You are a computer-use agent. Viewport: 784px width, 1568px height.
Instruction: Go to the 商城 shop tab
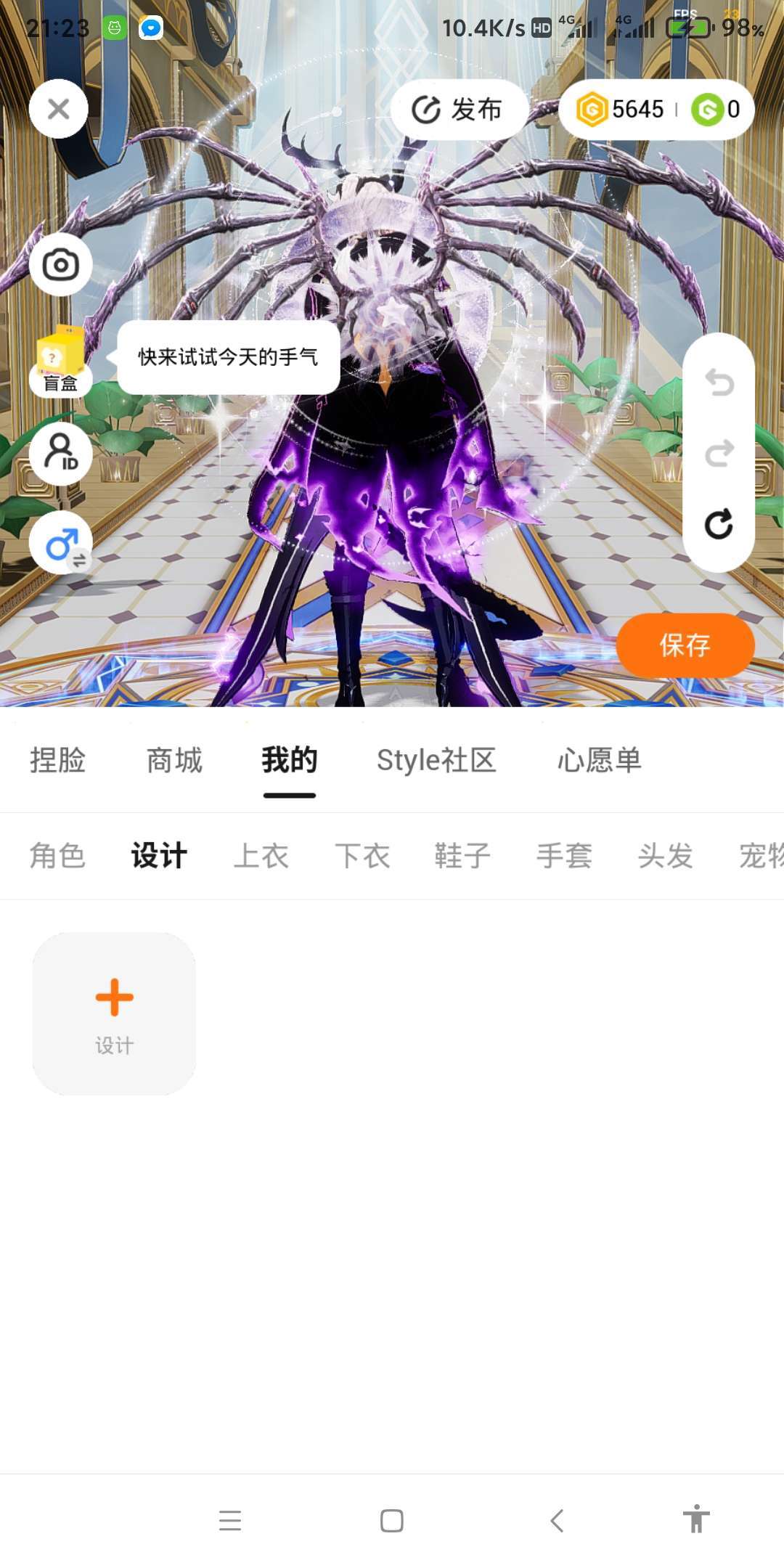[x=174, y=761]
